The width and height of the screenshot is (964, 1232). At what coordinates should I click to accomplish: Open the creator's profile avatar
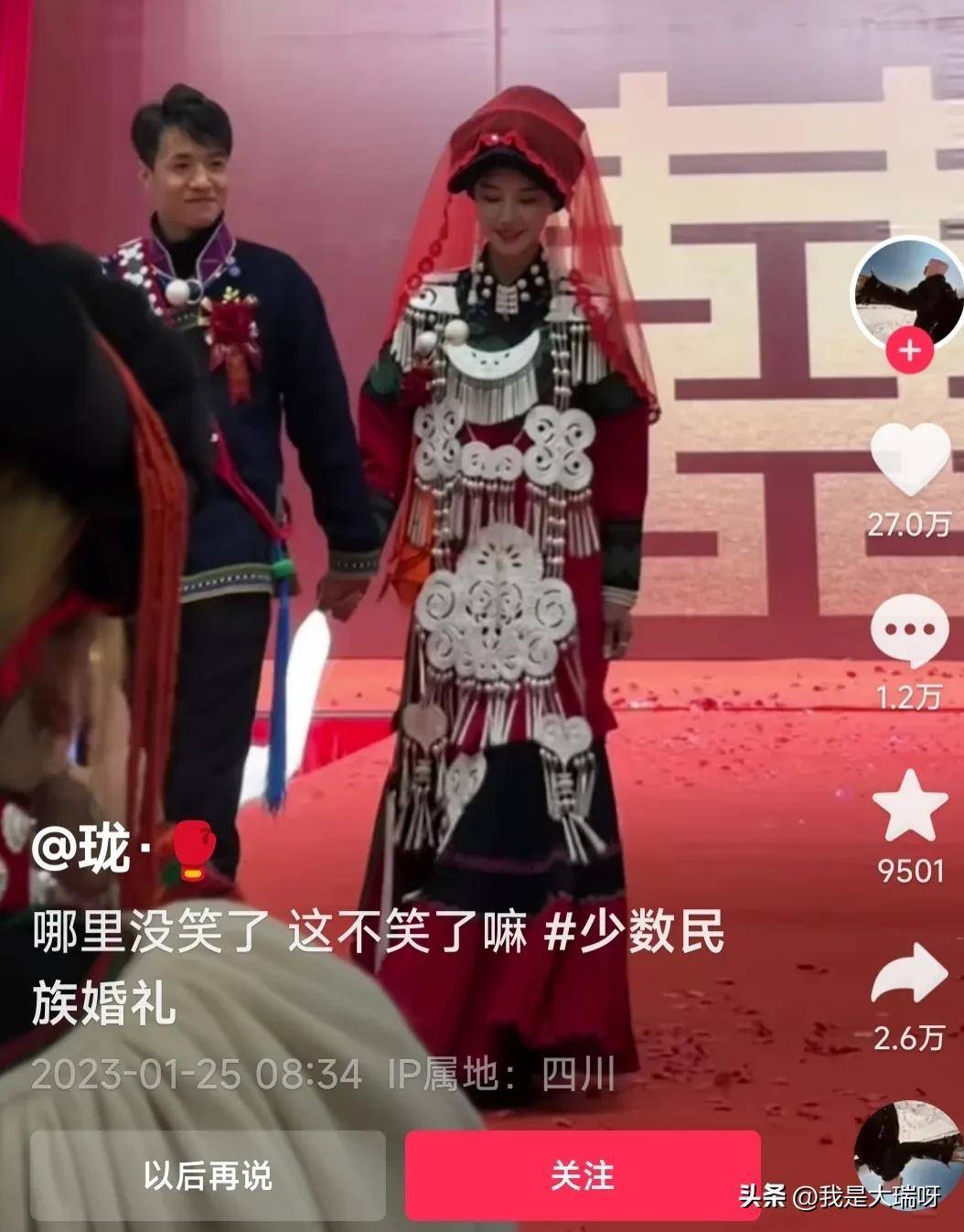(x=908, y=291)
